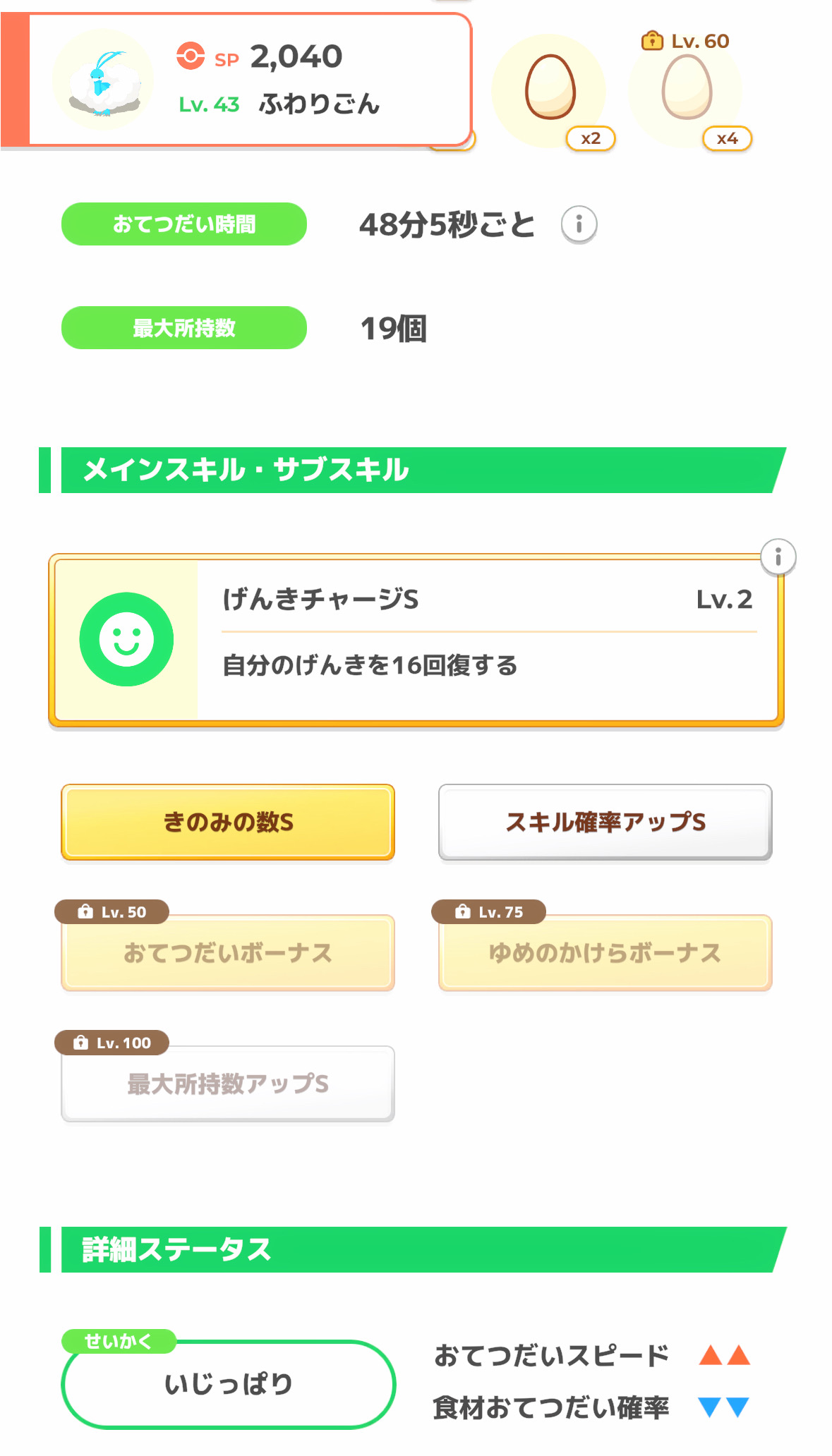
Task: View locked ゆめのかけらボーナス sub skill
Action: pos(605,953)
